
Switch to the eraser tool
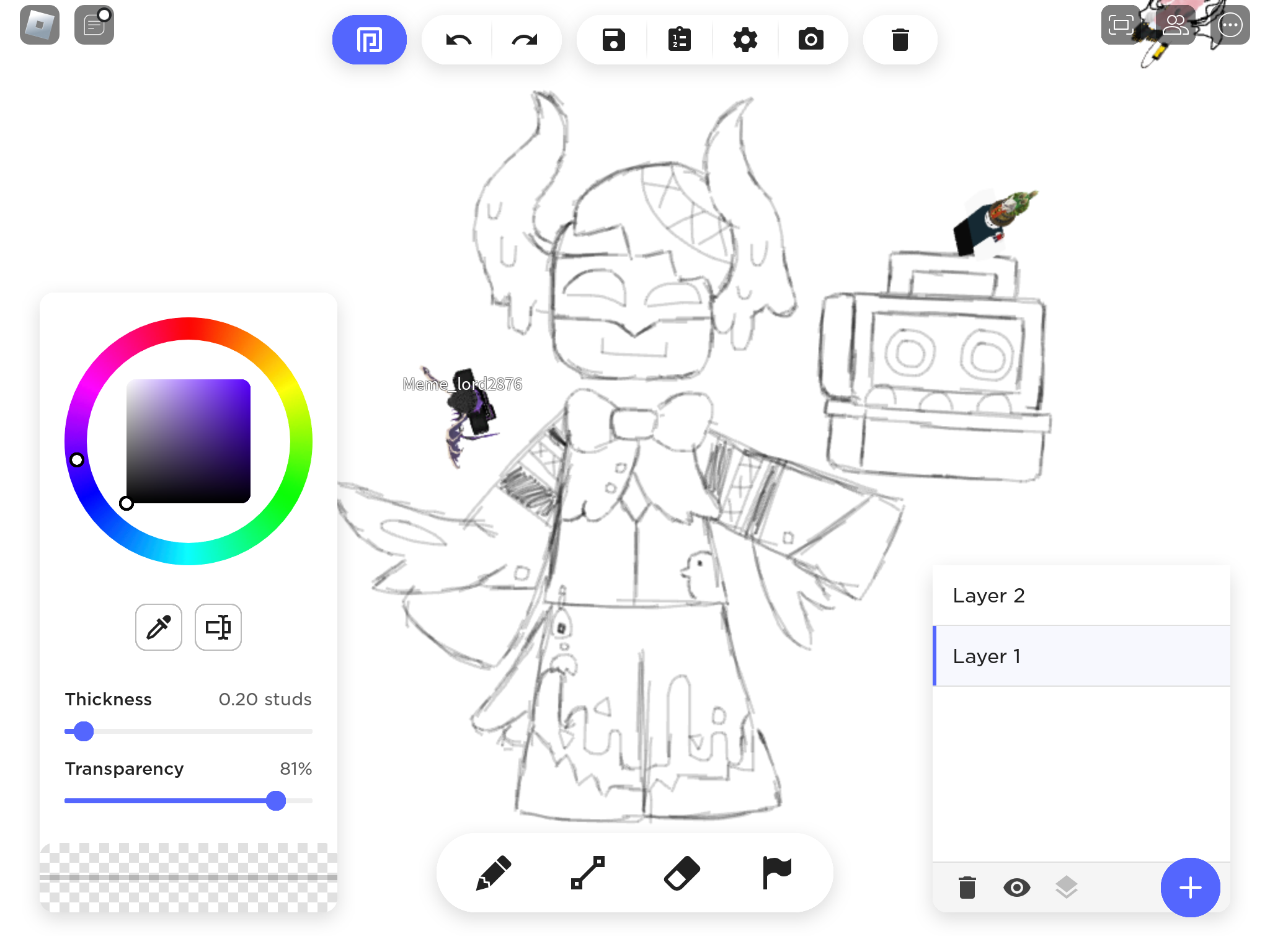pos(682,873)
